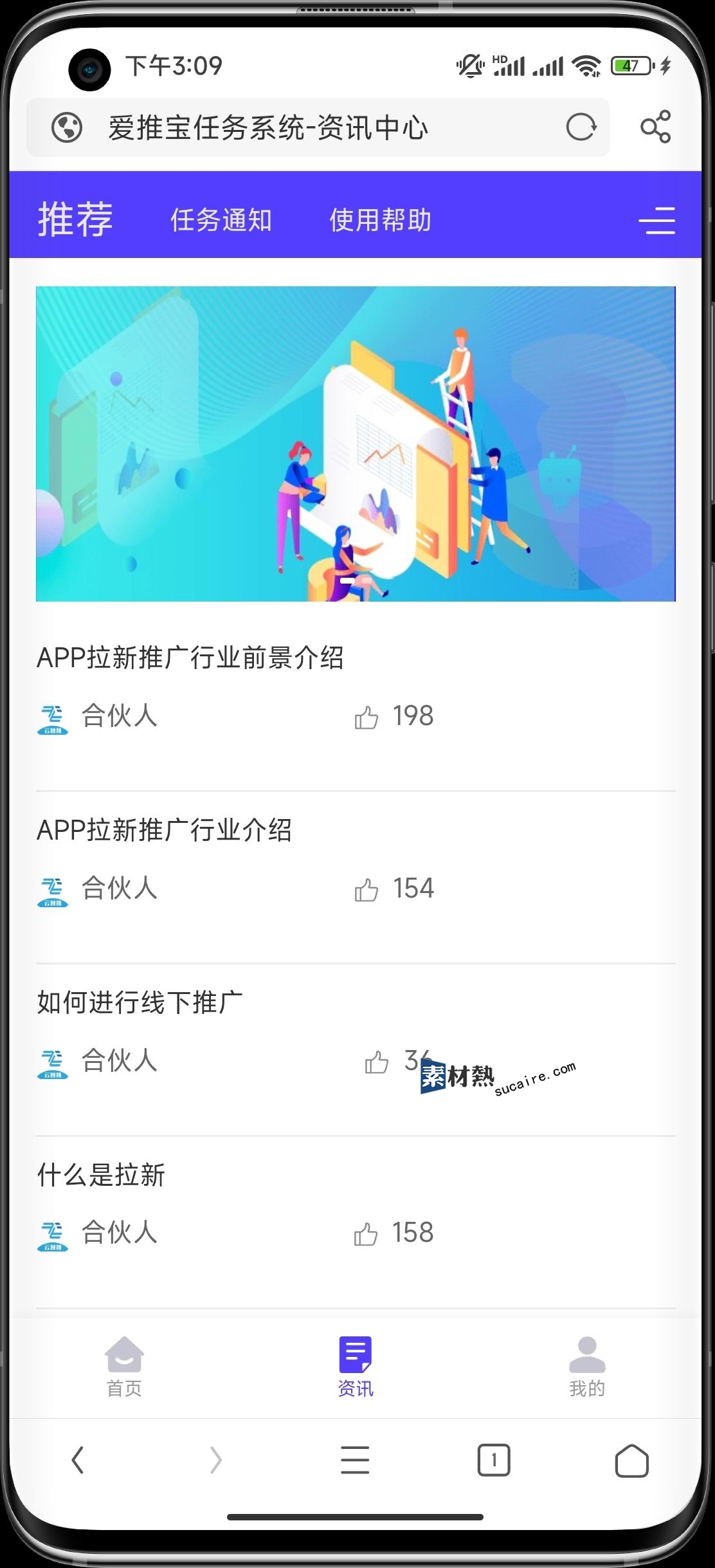715x1568 pixels.
Task: Go to the 首页 bottom tab
Action: pos(124,1365)
